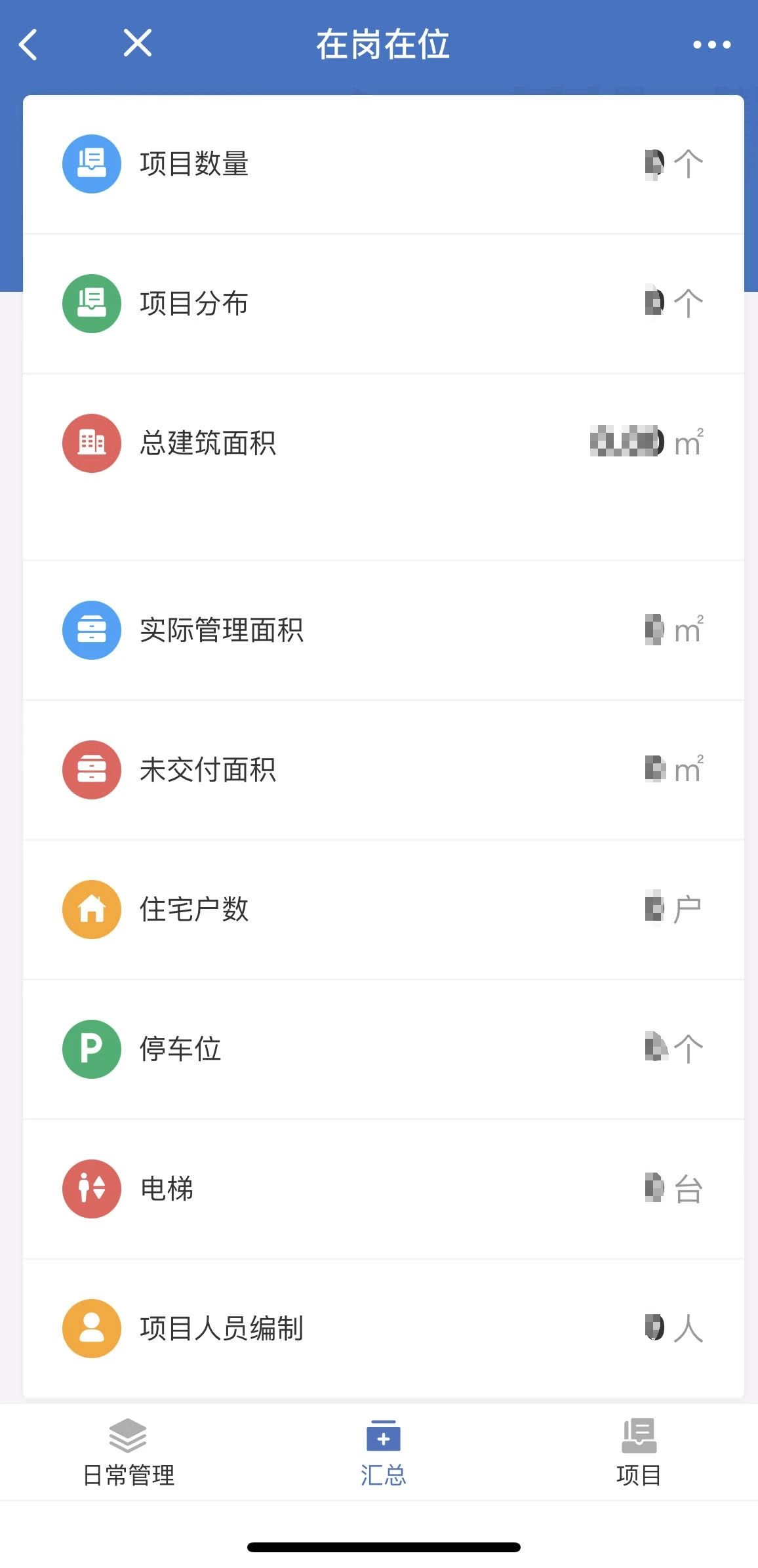Screen dimensions: 758x1568
Task: Go back using the header arrow
Action: [x=28, y=45]
